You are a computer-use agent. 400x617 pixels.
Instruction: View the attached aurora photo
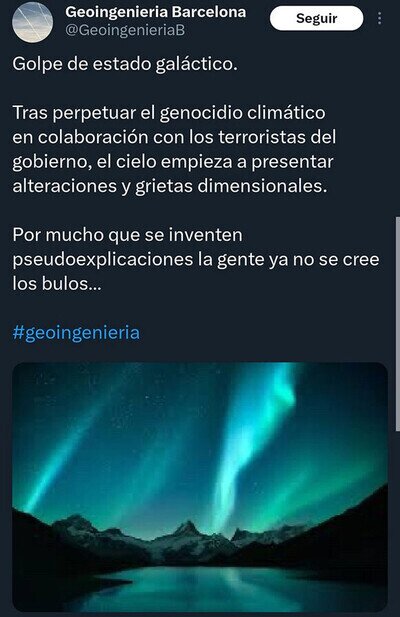(x=200, y=487)
